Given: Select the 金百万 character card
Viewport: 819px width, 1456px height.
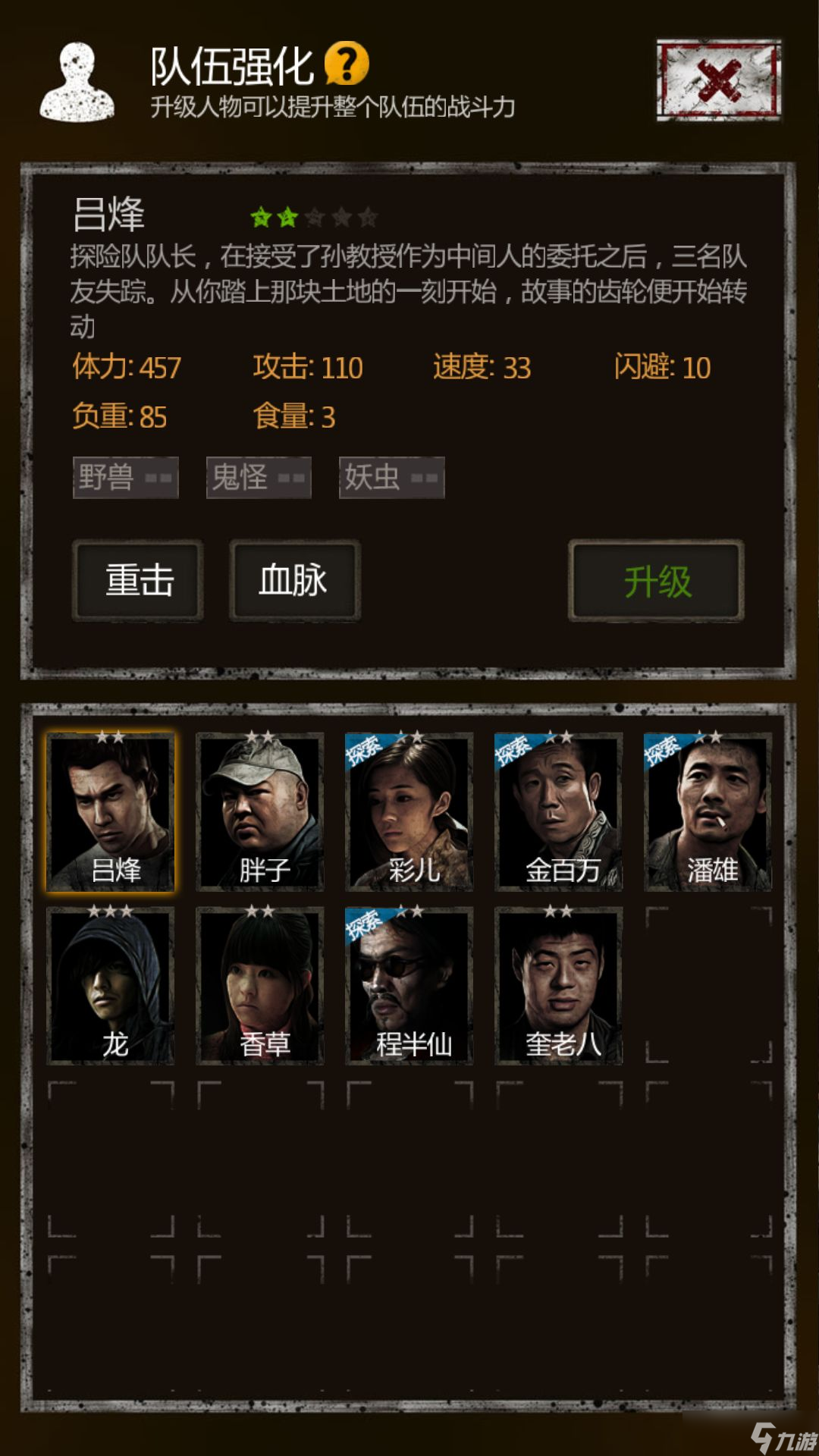Looking at the screenshot, I should pos(559,812).
